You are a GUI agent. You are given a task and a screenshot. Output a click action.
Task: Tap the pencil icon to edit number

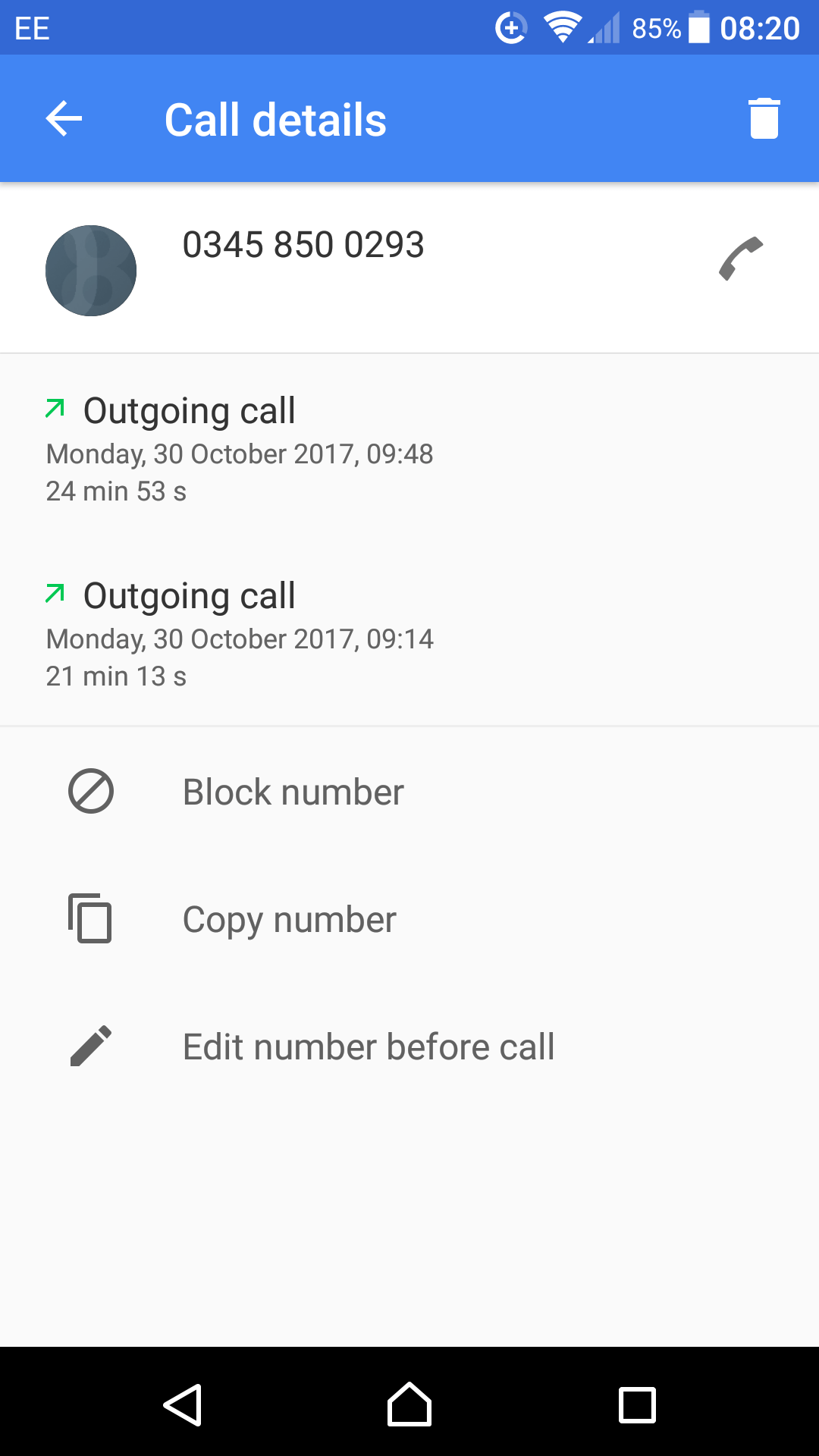[90, 1046]
